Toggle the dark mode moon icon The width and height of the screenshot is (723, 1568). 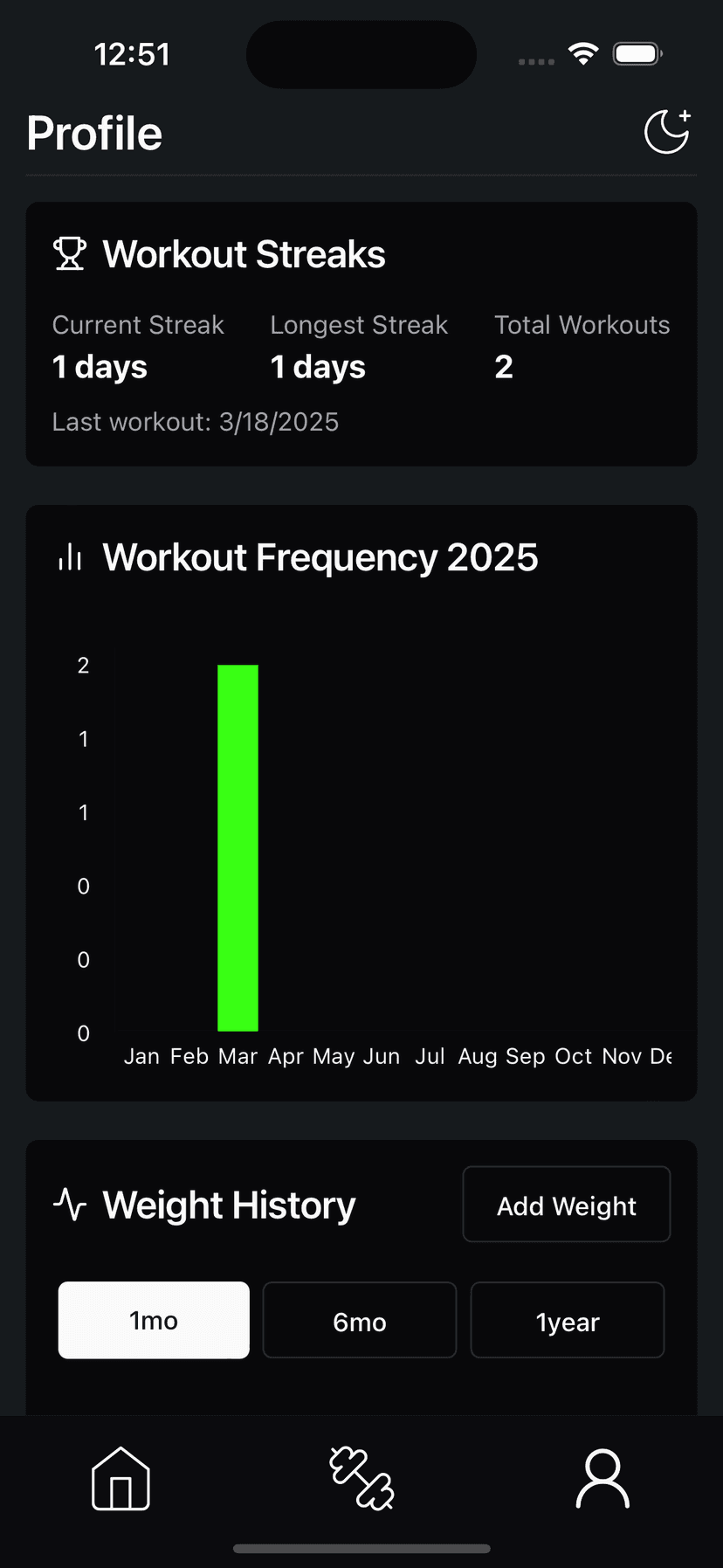tap(667, 132)
